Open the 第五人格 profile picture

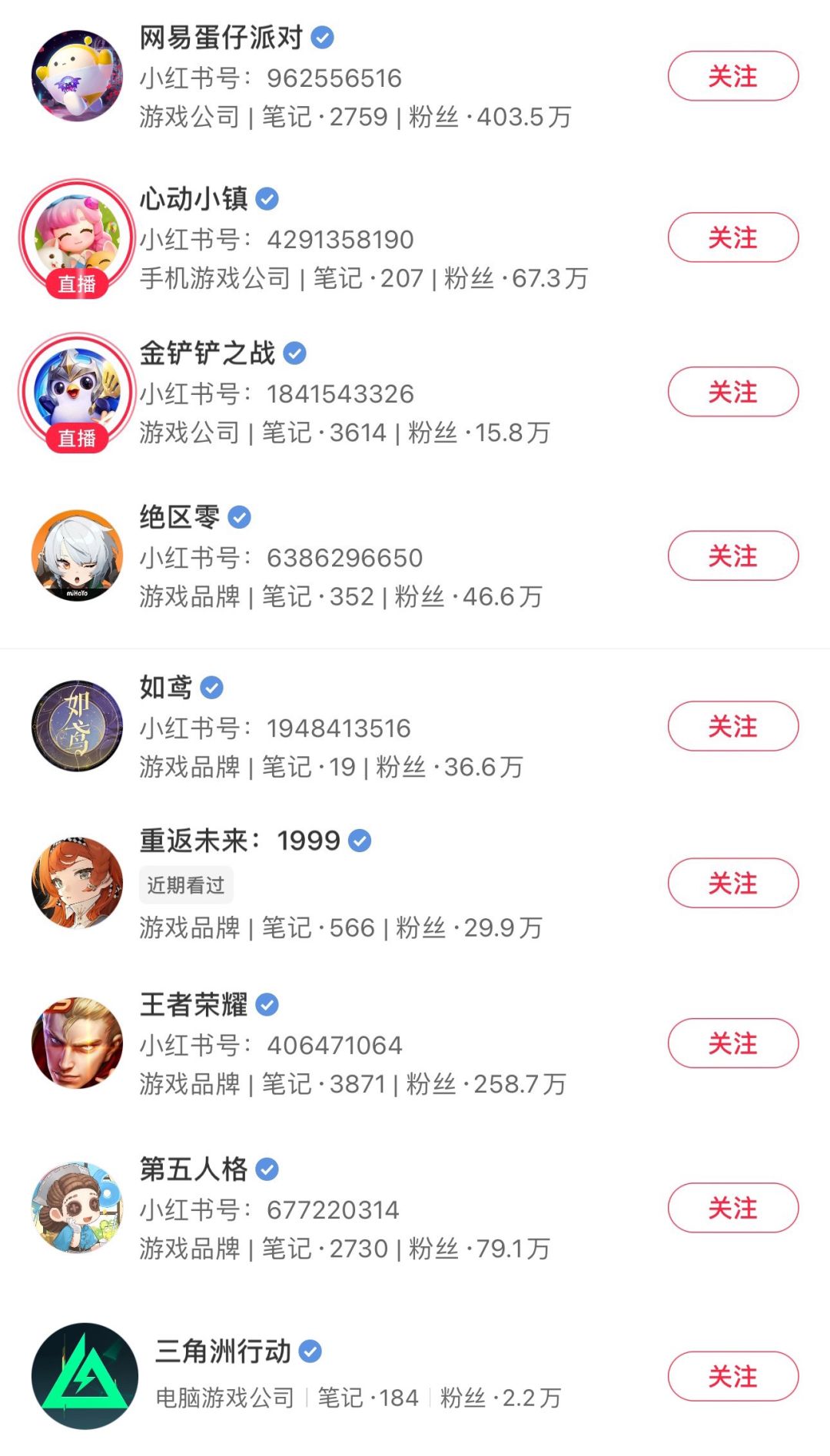click(x=76, y=1208)
